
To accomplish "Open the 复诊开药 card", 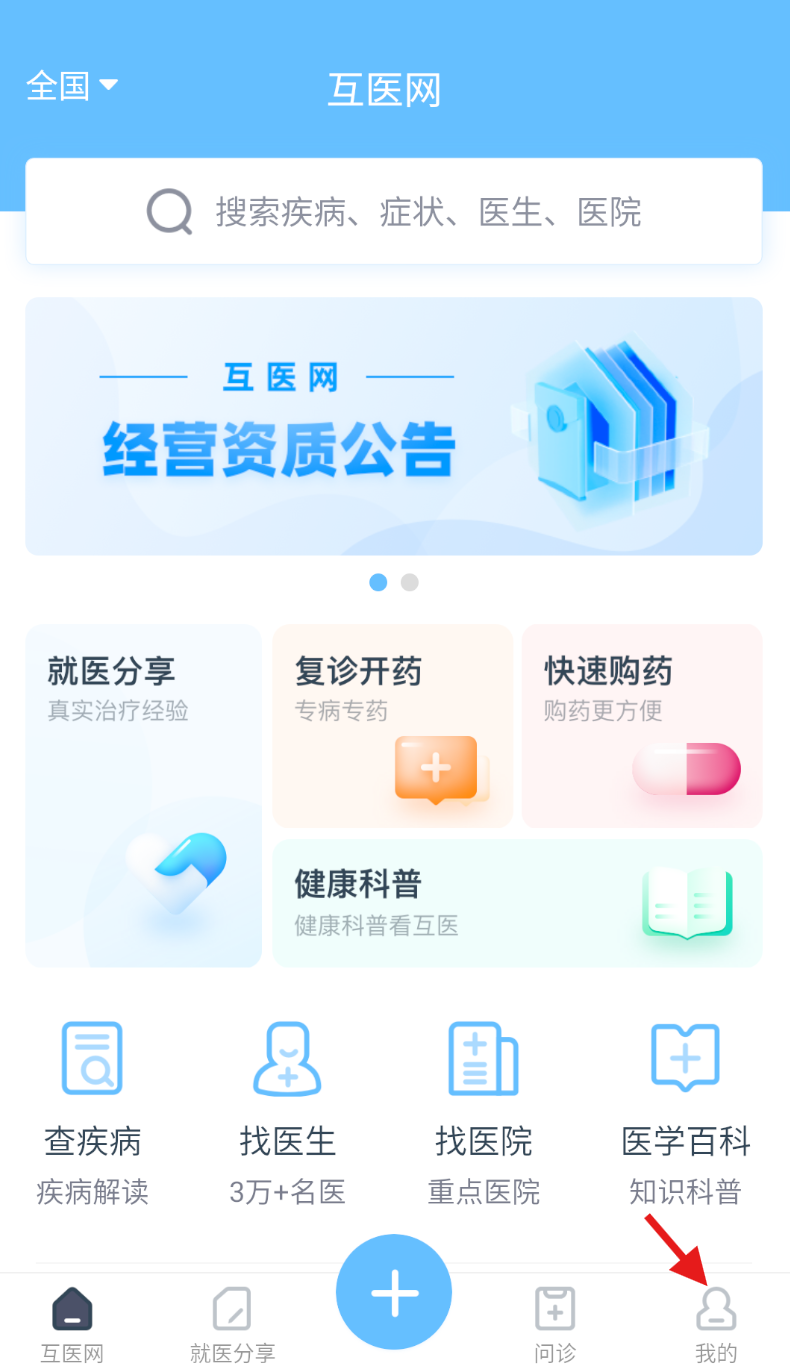I will pos(392,726).
